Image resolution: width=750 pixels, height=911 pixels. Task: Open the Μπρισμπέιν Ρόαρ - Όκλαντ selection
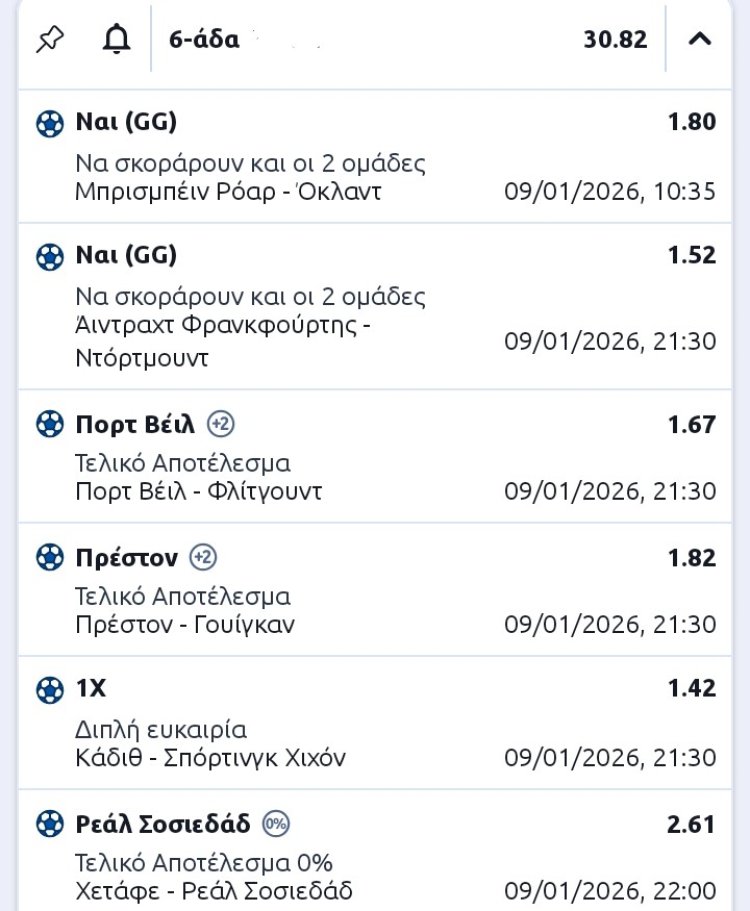pos(228,191)
